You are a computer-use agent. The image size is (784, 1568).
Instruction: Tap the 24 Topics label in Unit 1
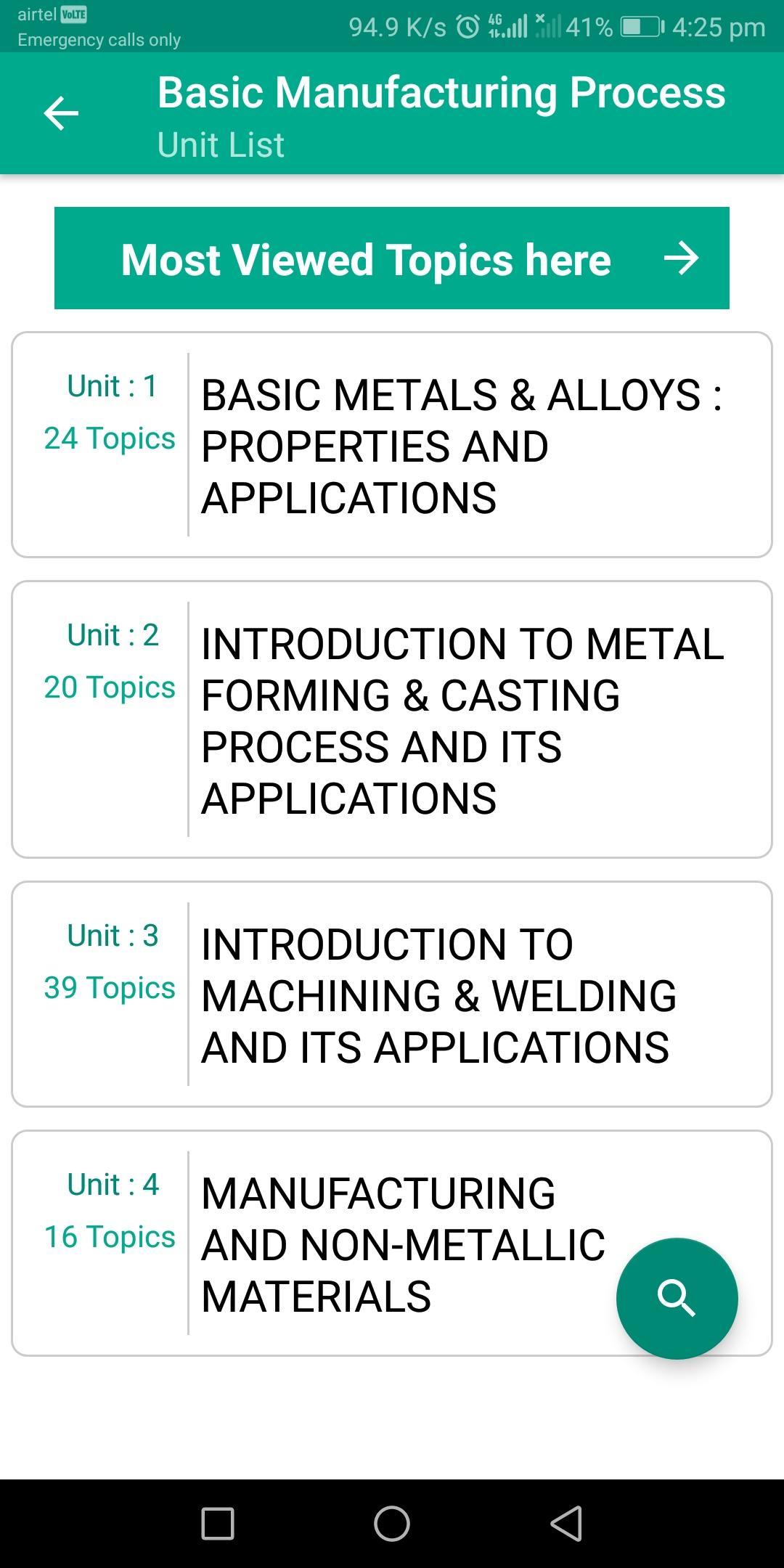(x=110, y=438)
